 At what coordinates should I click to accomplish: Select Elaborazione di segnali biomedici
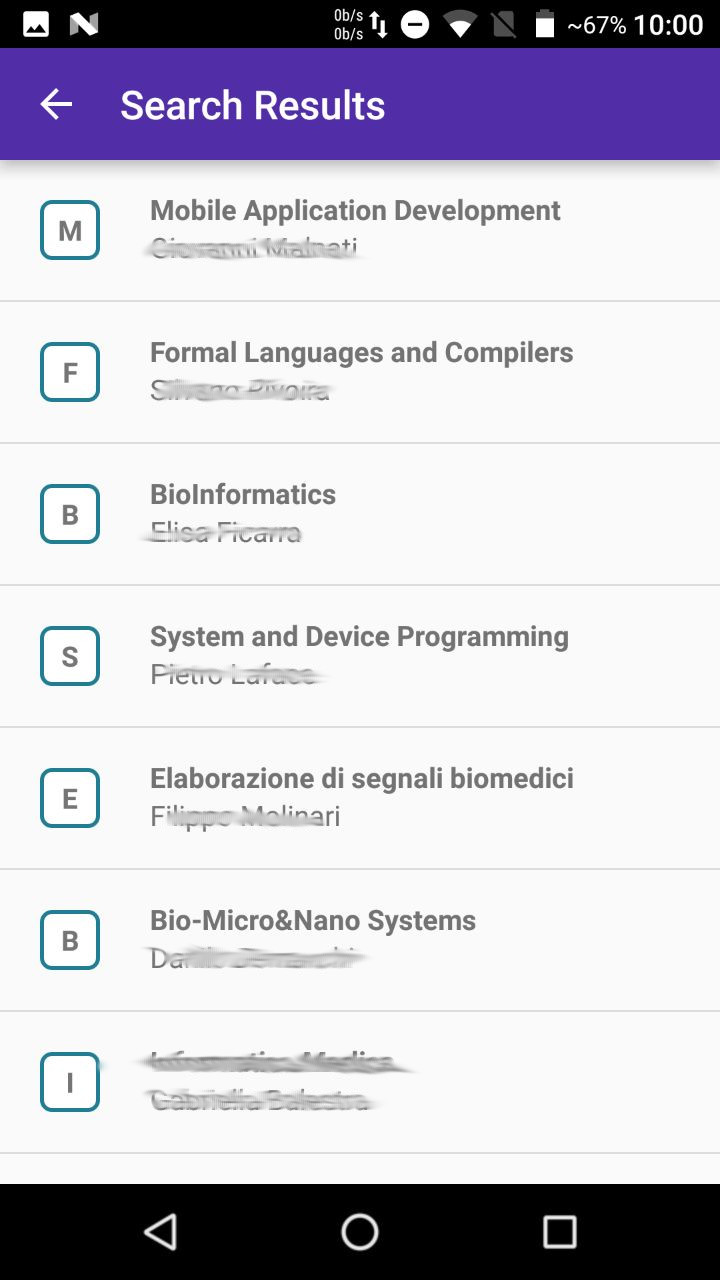(360, 798)
